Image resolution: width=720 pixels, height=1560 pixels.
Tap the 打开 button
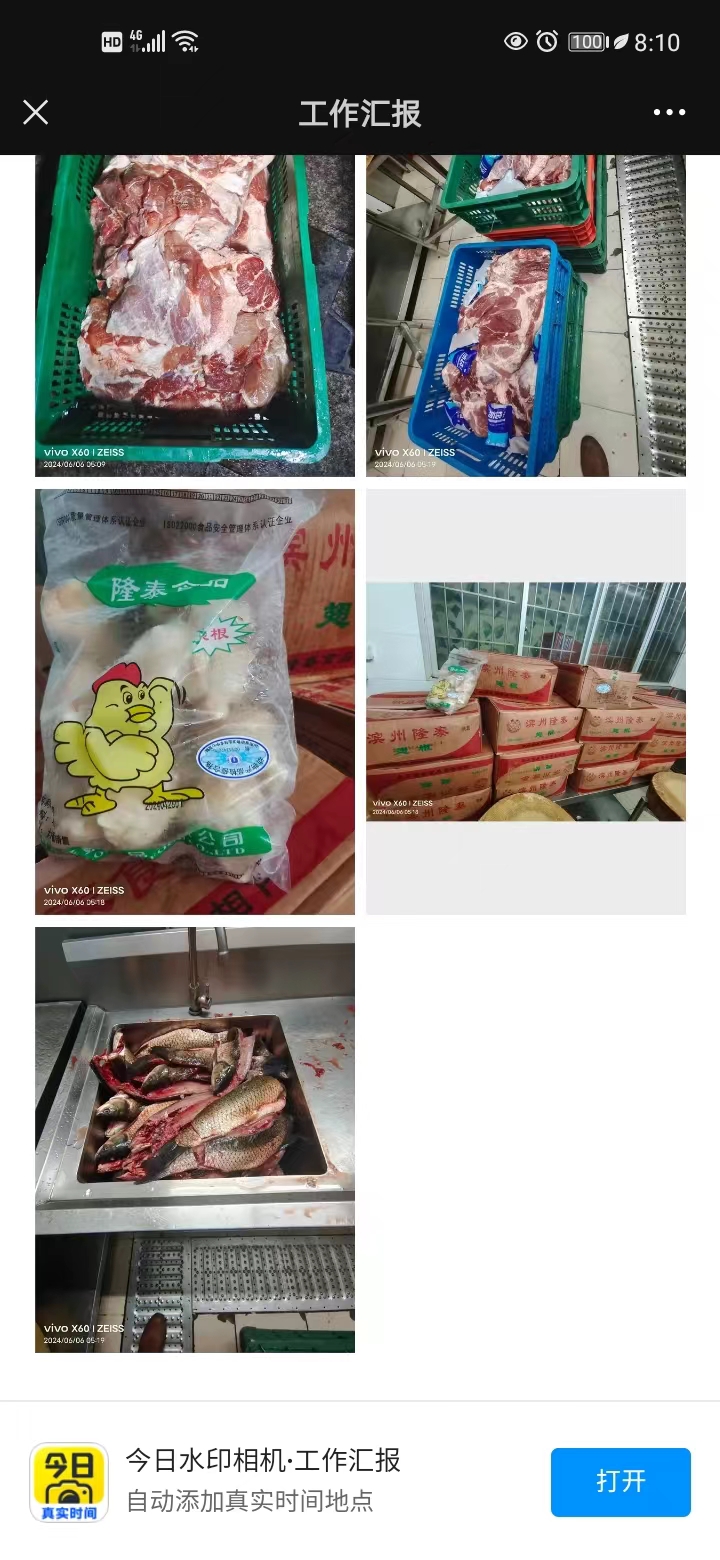(620, 1481)
